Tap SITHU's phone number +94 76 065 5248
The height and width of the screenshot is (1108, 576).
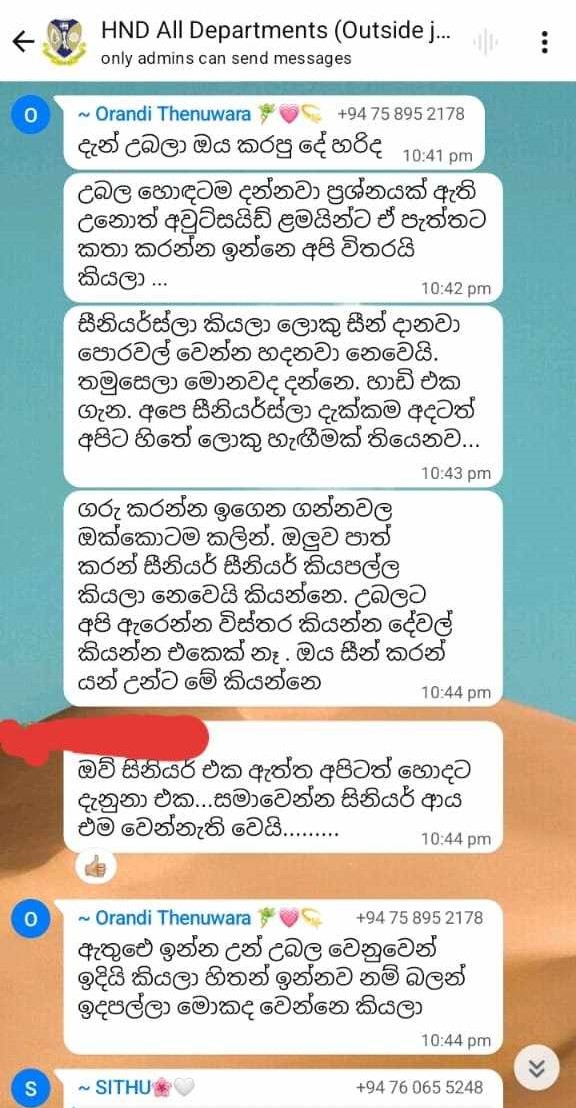[420, 1088]
